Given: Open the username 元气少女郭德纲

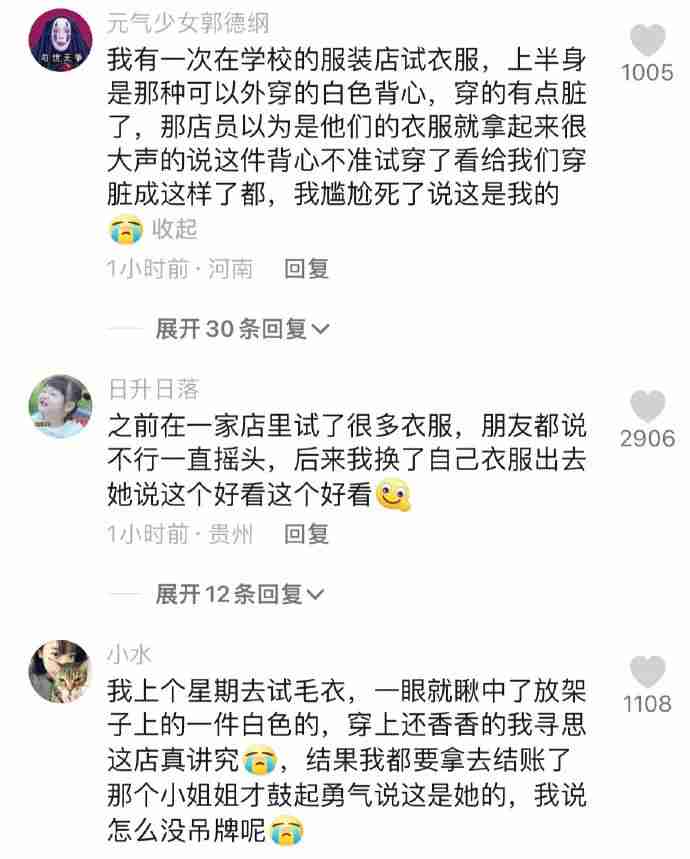Looking at the screenshot, I should click(188, 22).
